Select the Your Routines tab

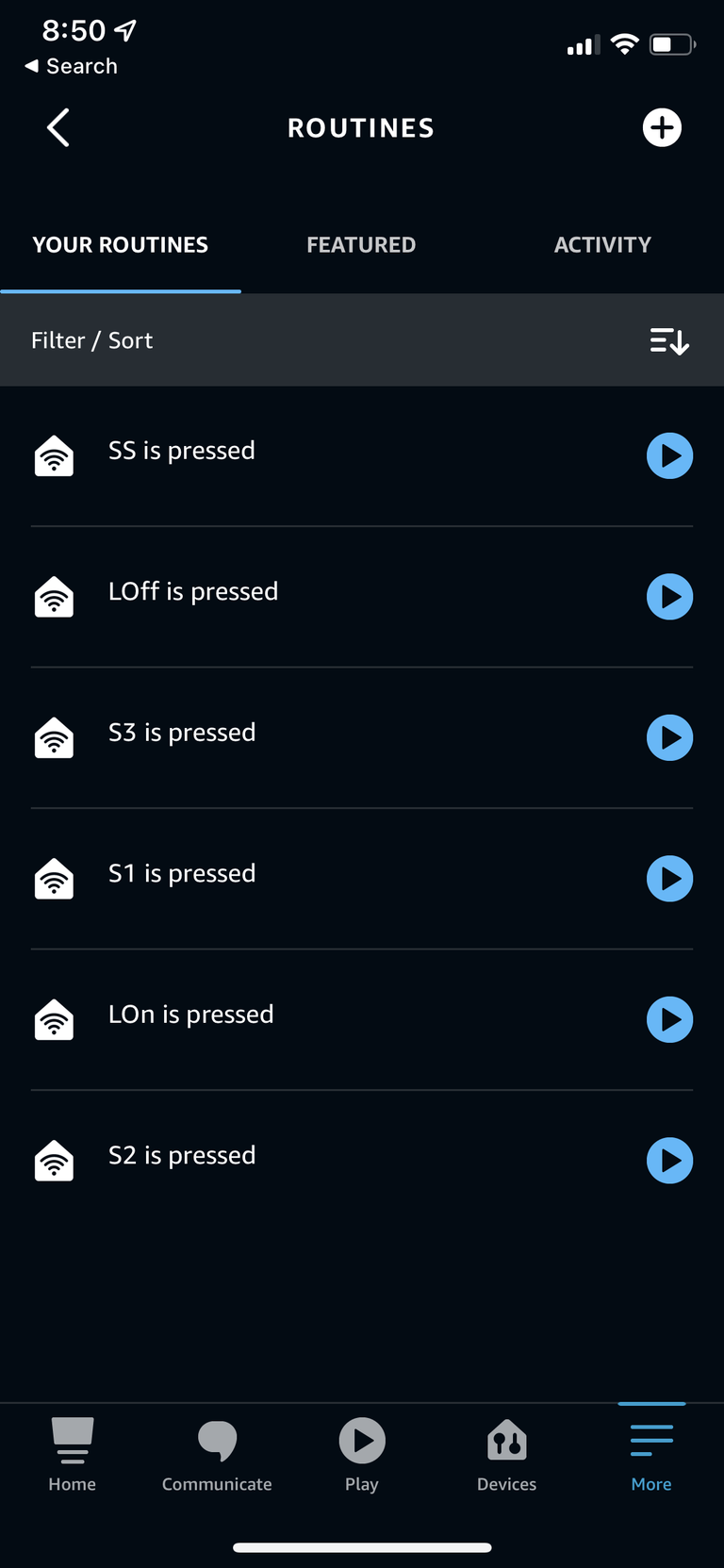121,245
